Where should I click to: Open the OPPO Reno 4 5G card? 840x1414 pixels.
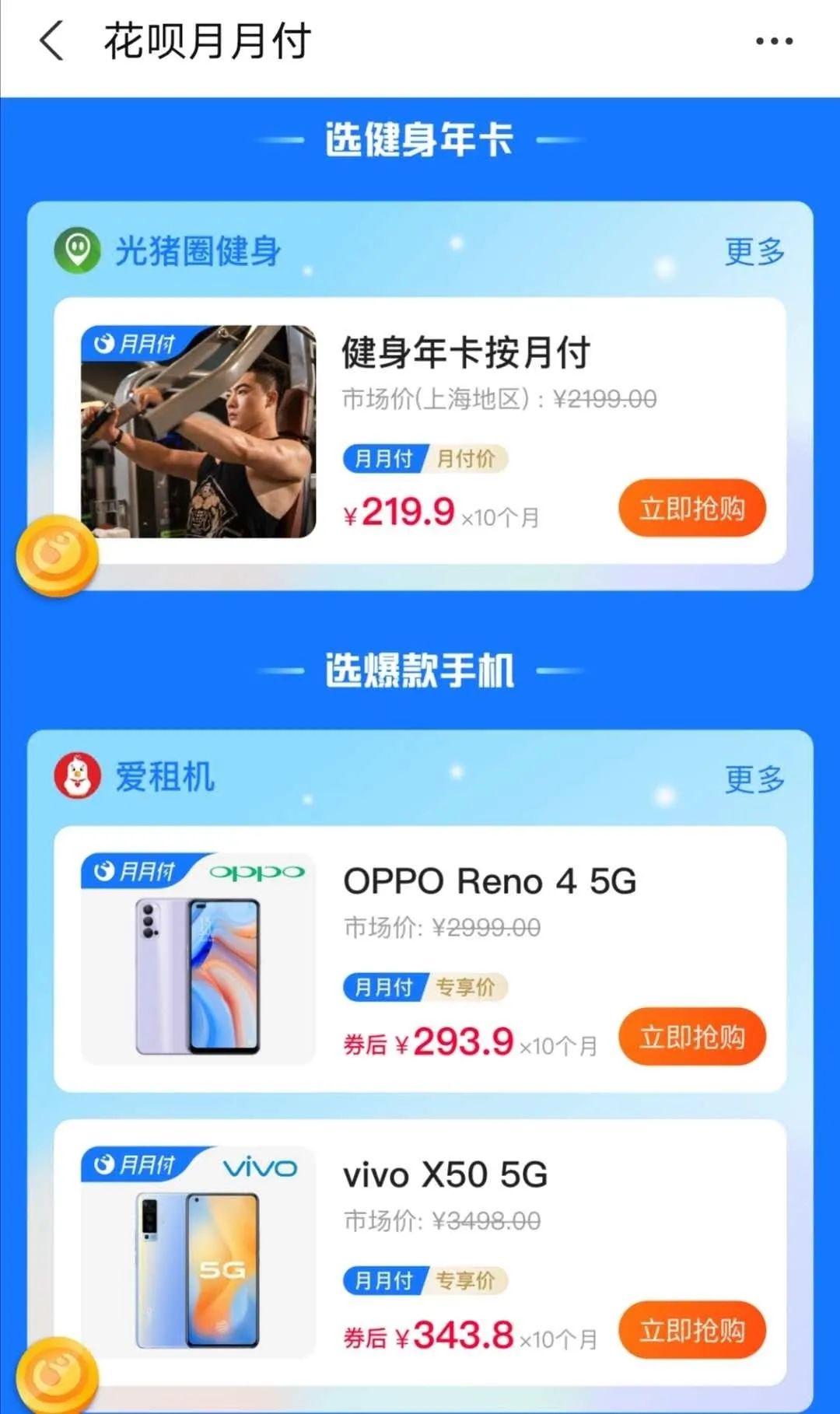tap(420, 959)
